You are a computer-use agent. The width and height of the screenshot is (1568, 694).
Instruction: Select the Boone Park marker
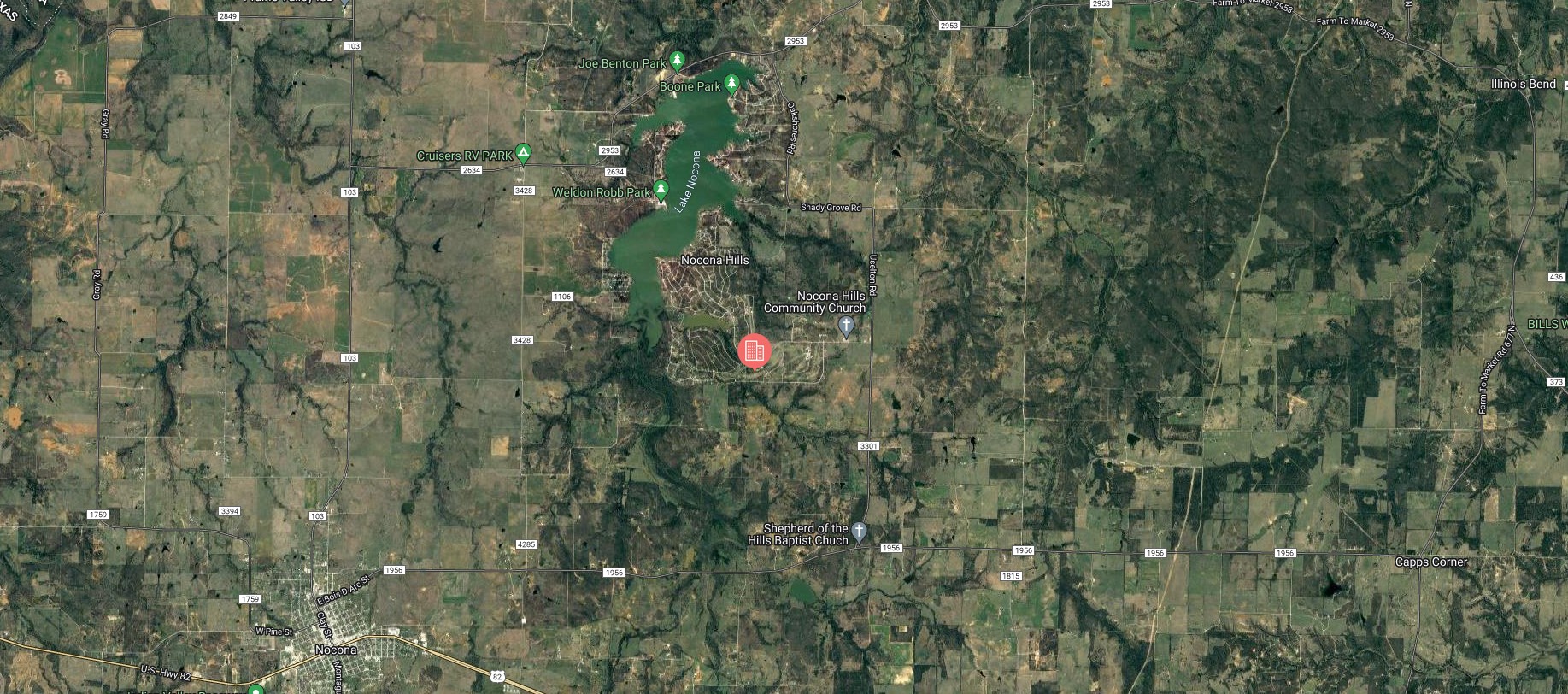pyautogui.click(x=731, y=84)
